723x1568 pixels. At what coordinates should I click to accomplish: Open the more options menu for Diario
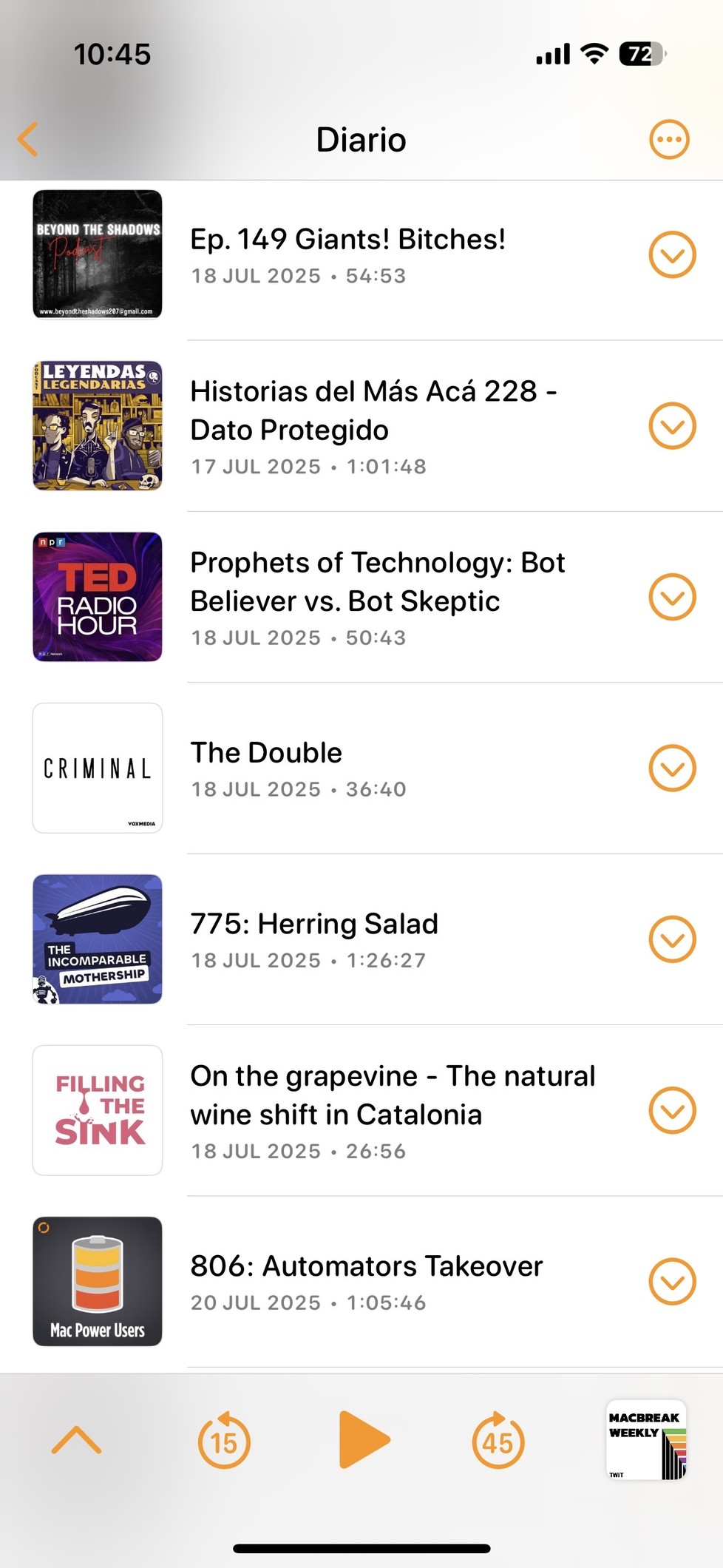pyautogui.click(x=669, y=140)
